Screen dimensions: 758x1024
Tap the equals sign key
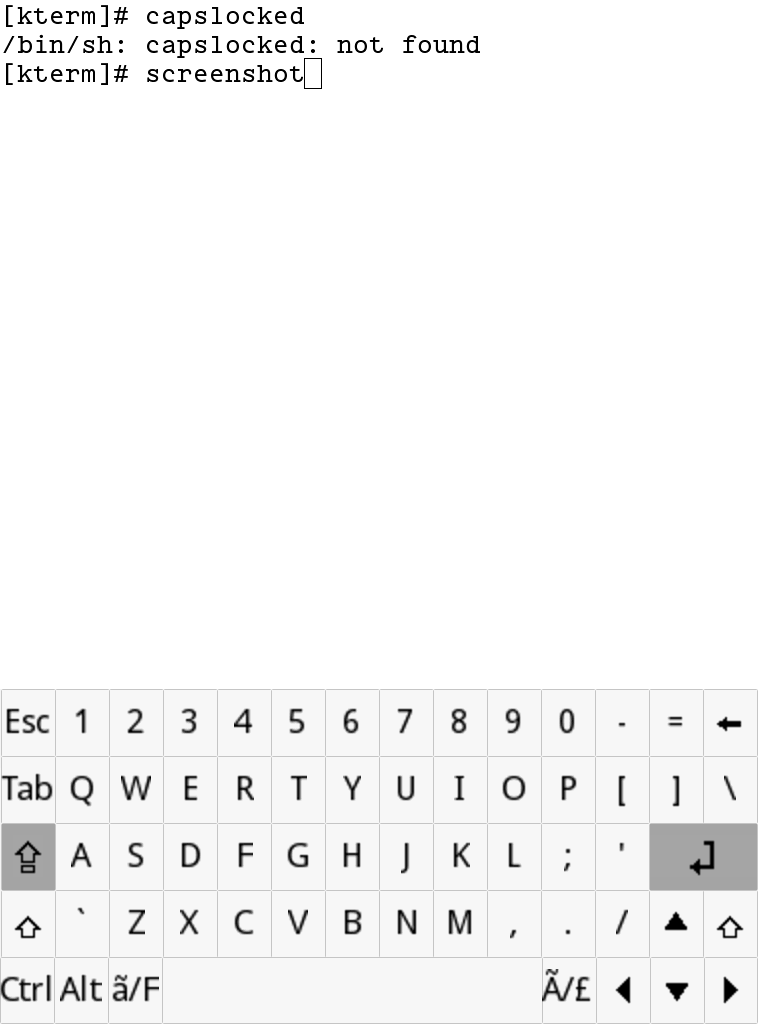click(676, 723)
